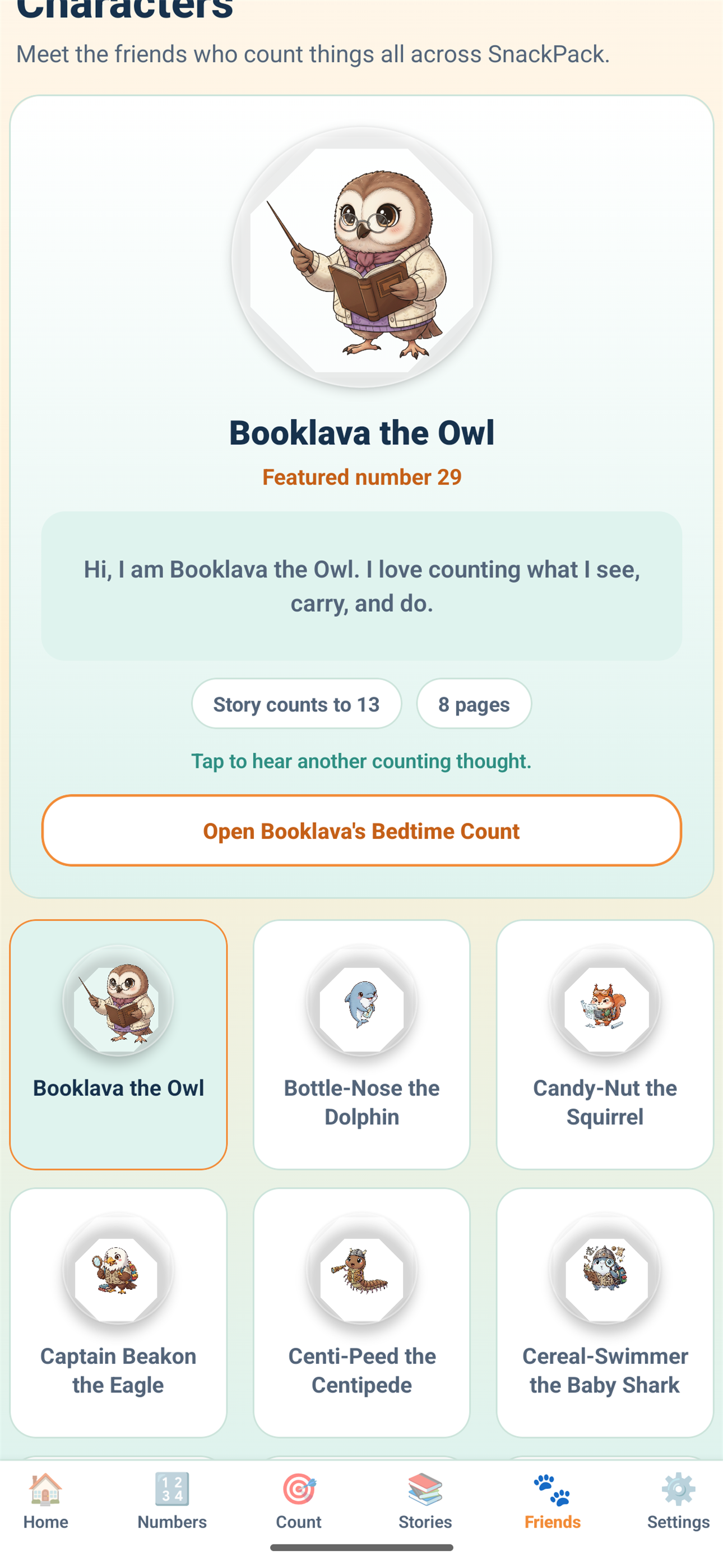Open Centi-Peed the Centipede card
Viewport: 723px width, 1568px height.
pos(361,1312)
